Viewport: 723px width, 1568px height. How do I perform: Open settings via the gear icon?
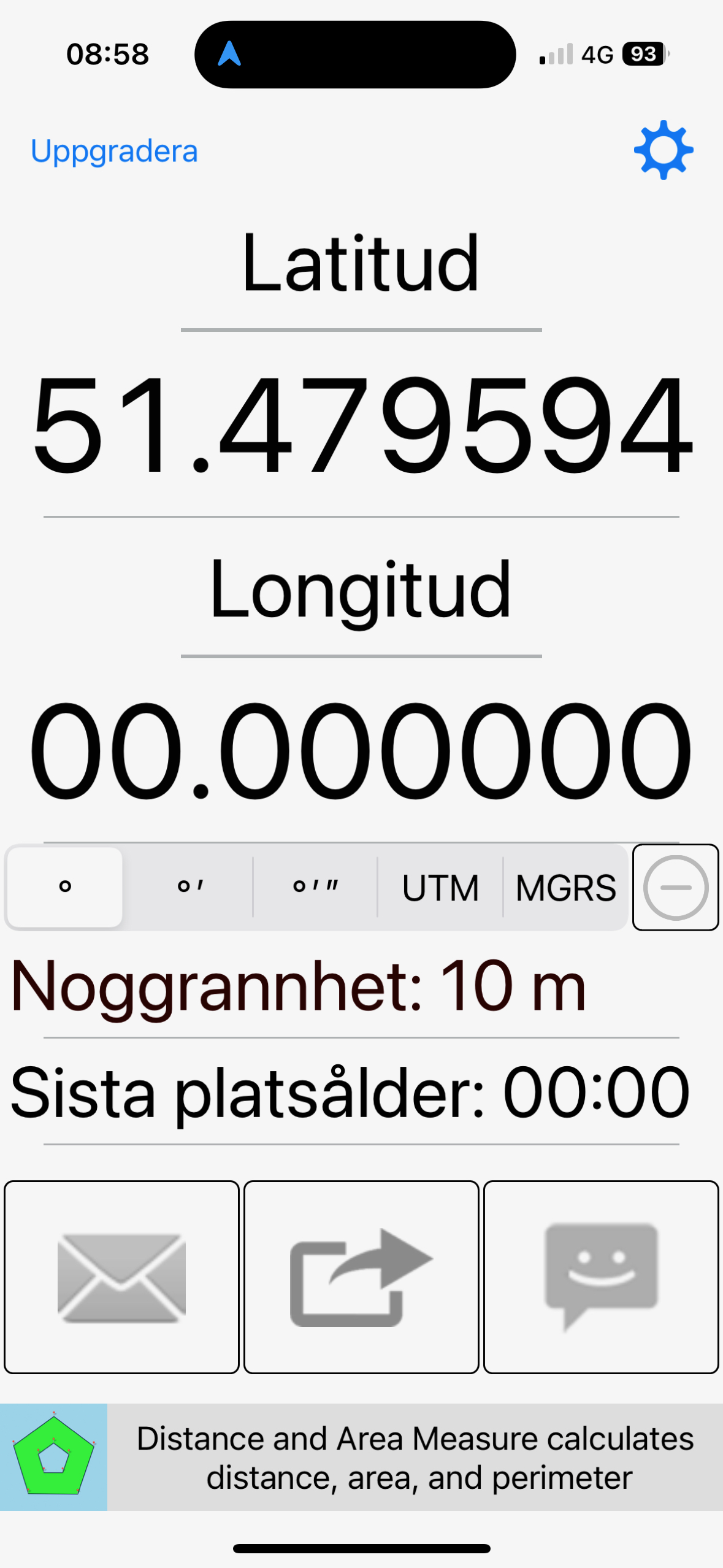click(664, 150)
